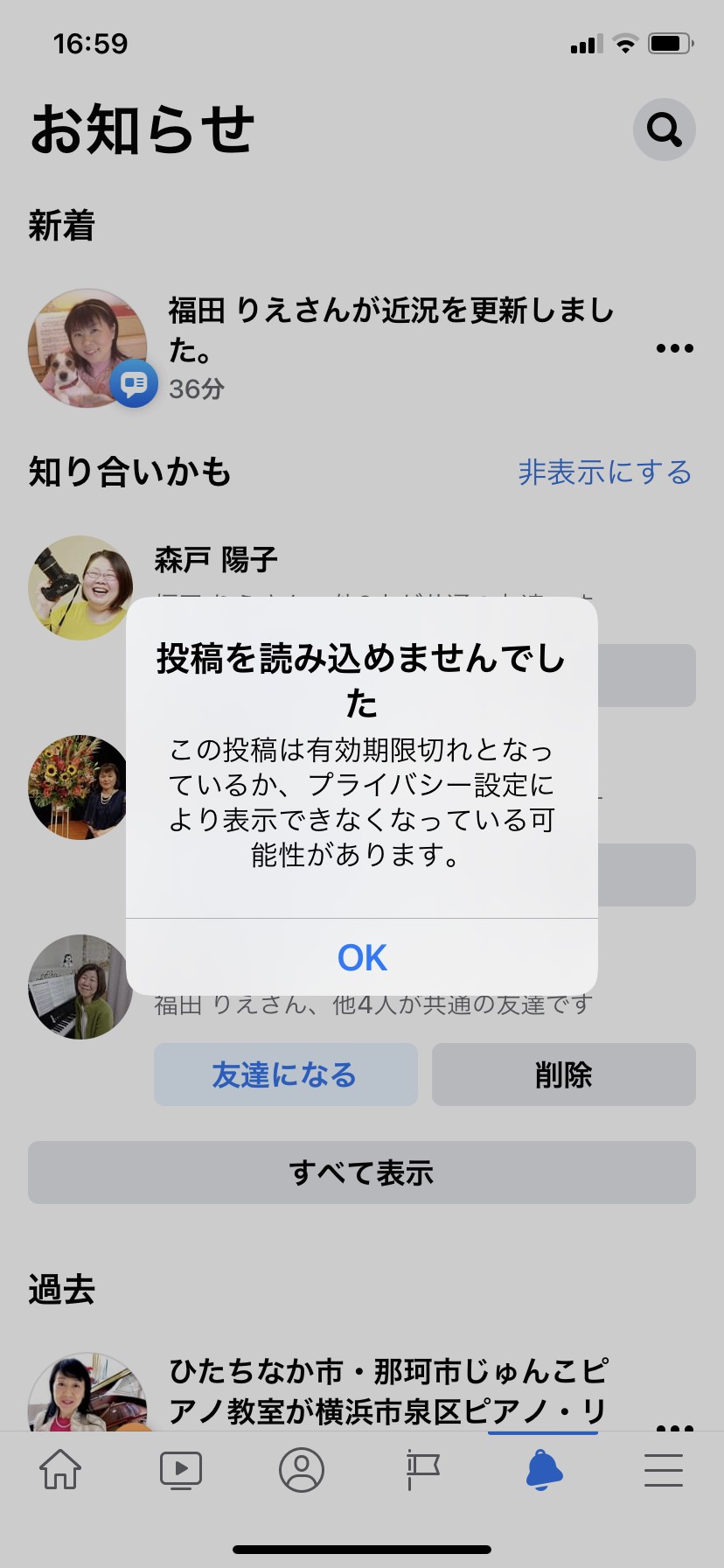This screenshot has height=1568, width=724.
Task: Tap 友達になる to add friend
Action: 286,1074
